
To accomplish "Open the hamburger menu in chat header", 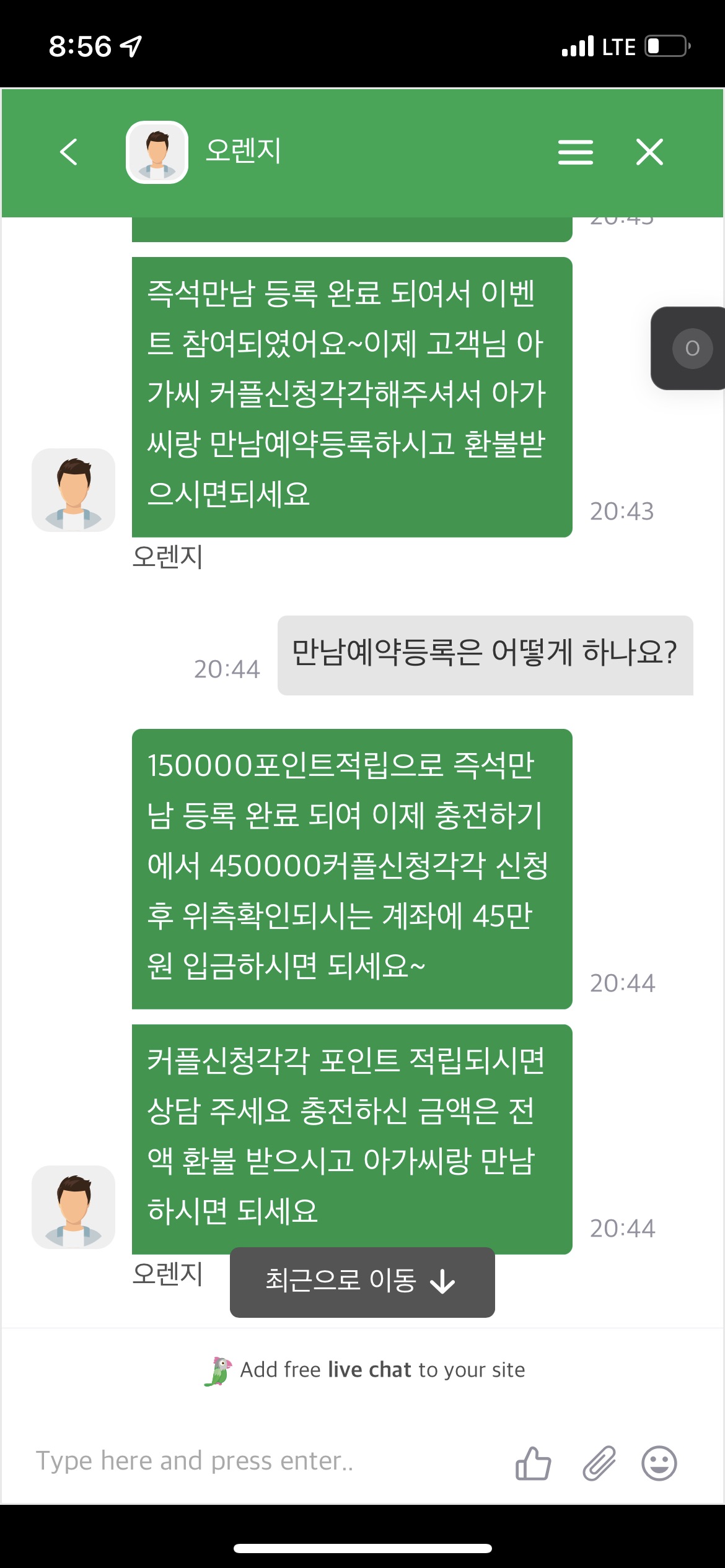I will click(575, 152).
